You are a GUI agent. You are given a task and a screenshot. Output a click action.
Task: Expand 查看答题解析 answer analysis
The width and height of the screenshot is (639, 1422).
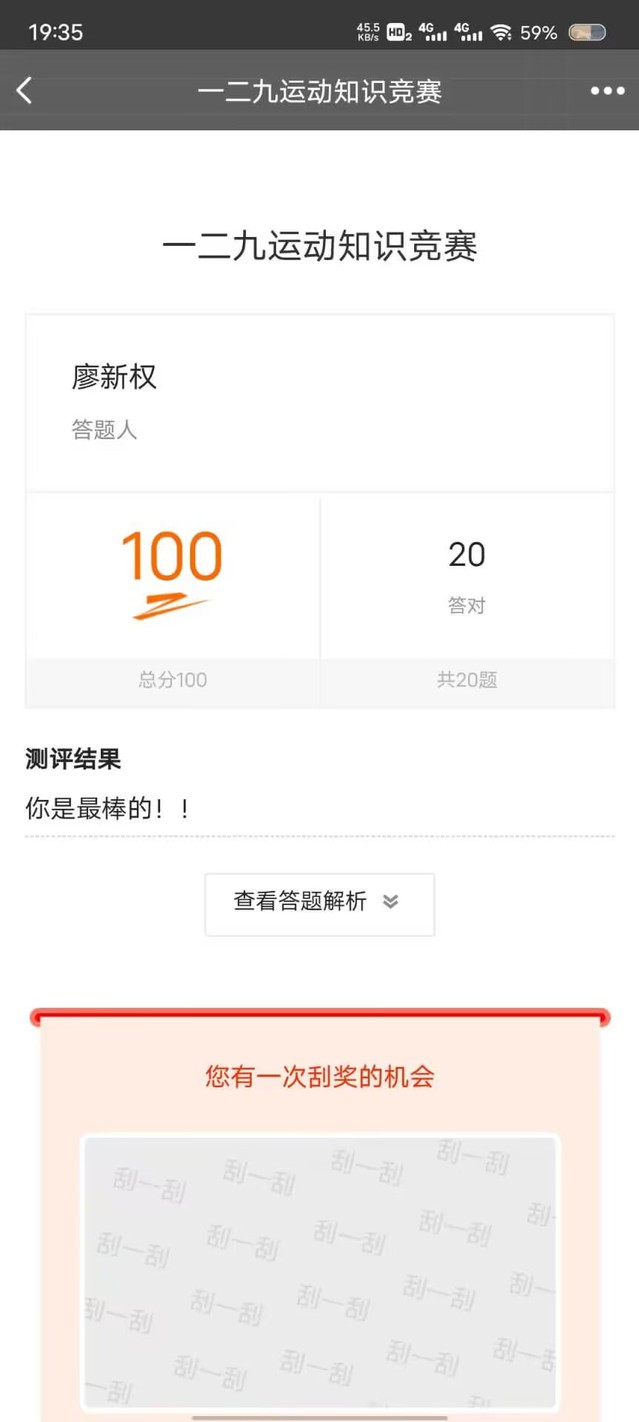(319, 904)
